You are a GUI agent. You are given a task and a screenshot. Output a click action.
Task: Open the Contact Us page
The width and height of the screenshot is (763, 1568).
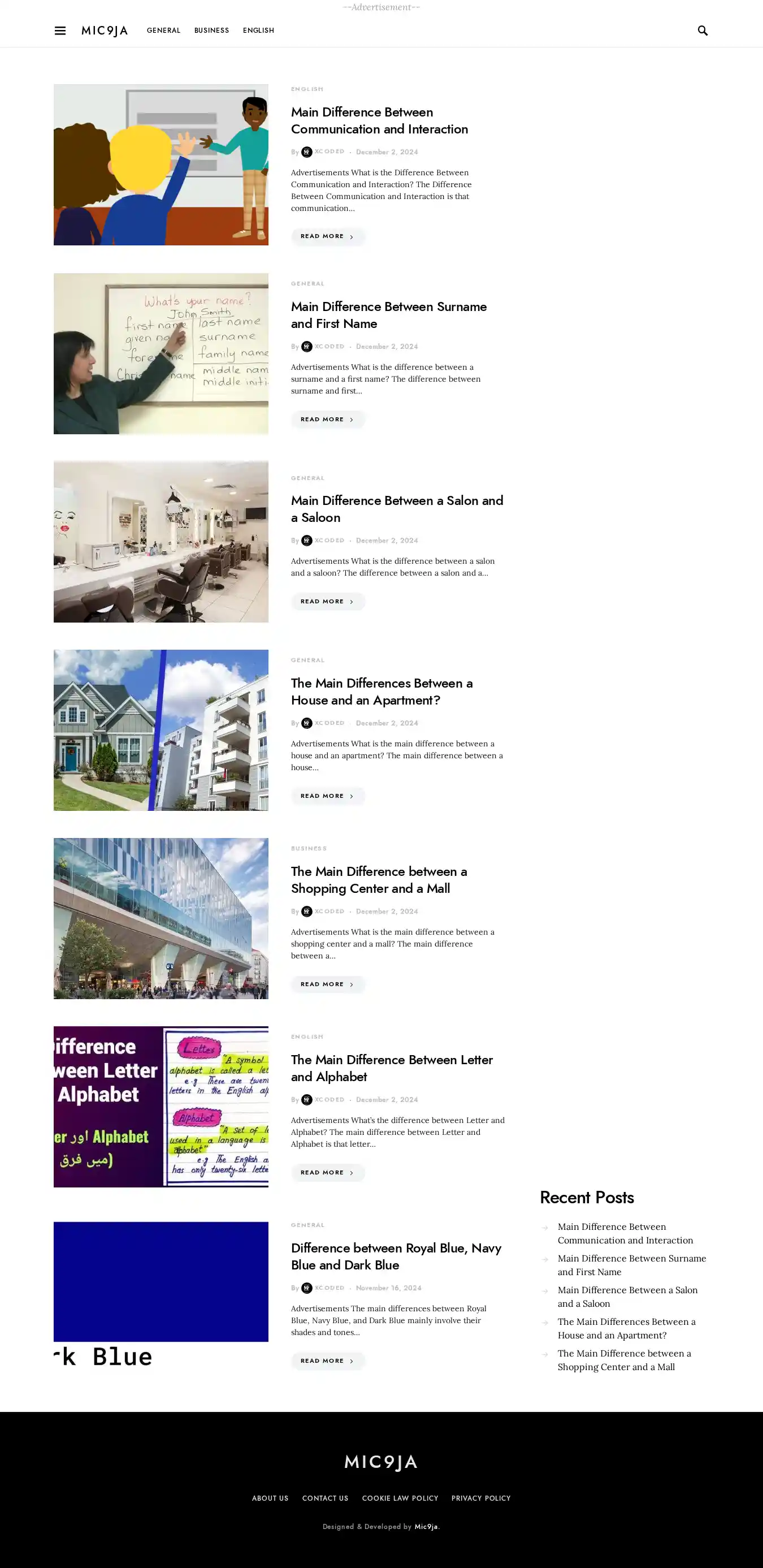(325, 1498)
